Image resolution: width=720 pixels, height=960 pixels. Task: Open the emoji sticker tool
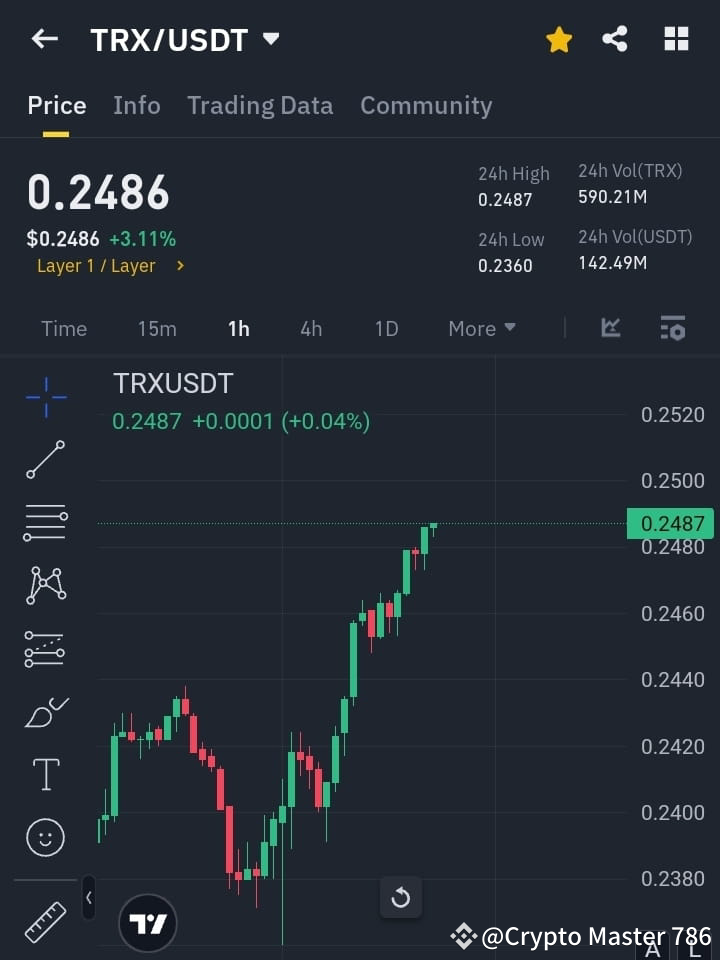click(45, 837)
